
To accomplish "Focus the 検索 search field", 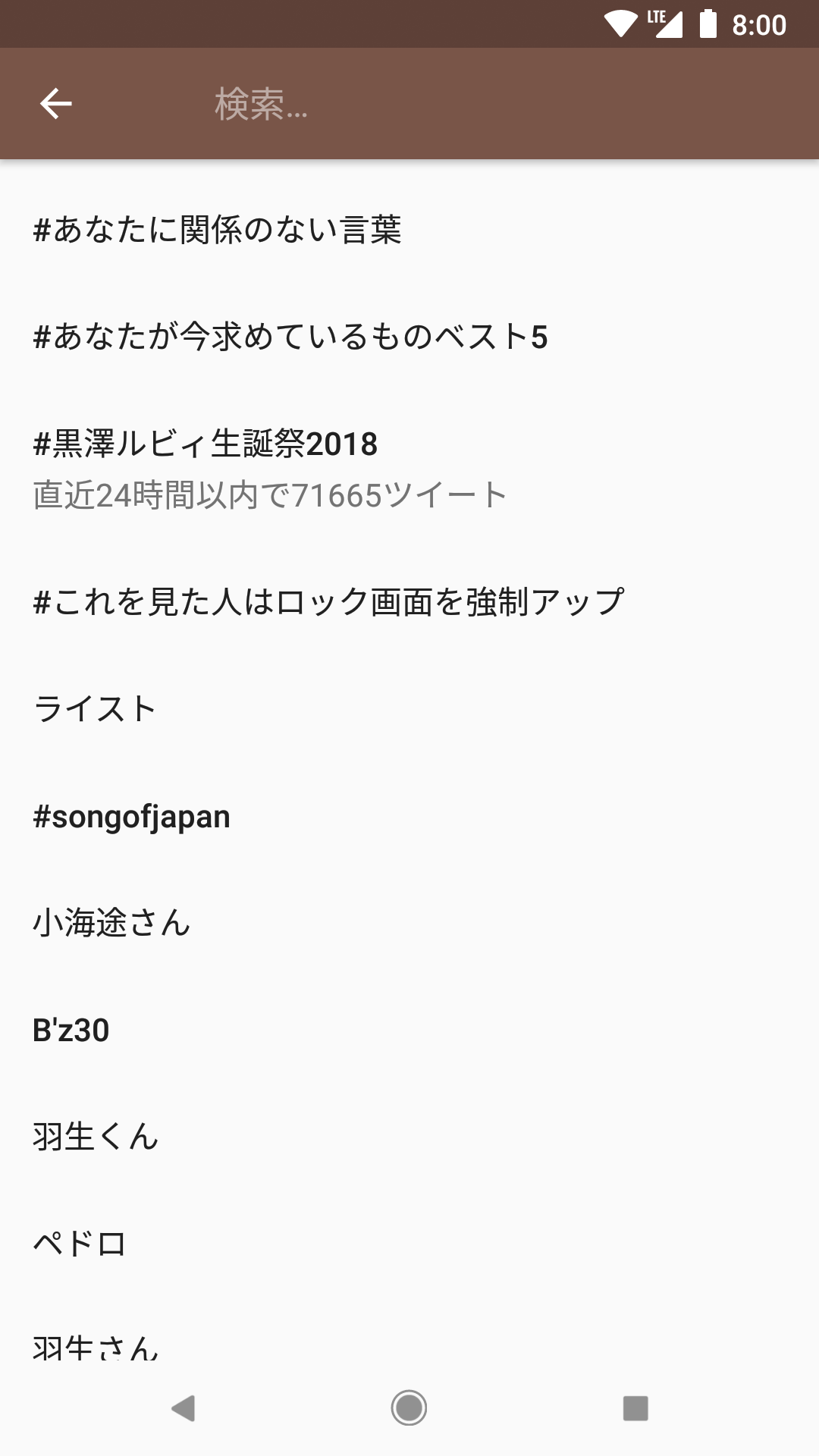I will point(455,104).
